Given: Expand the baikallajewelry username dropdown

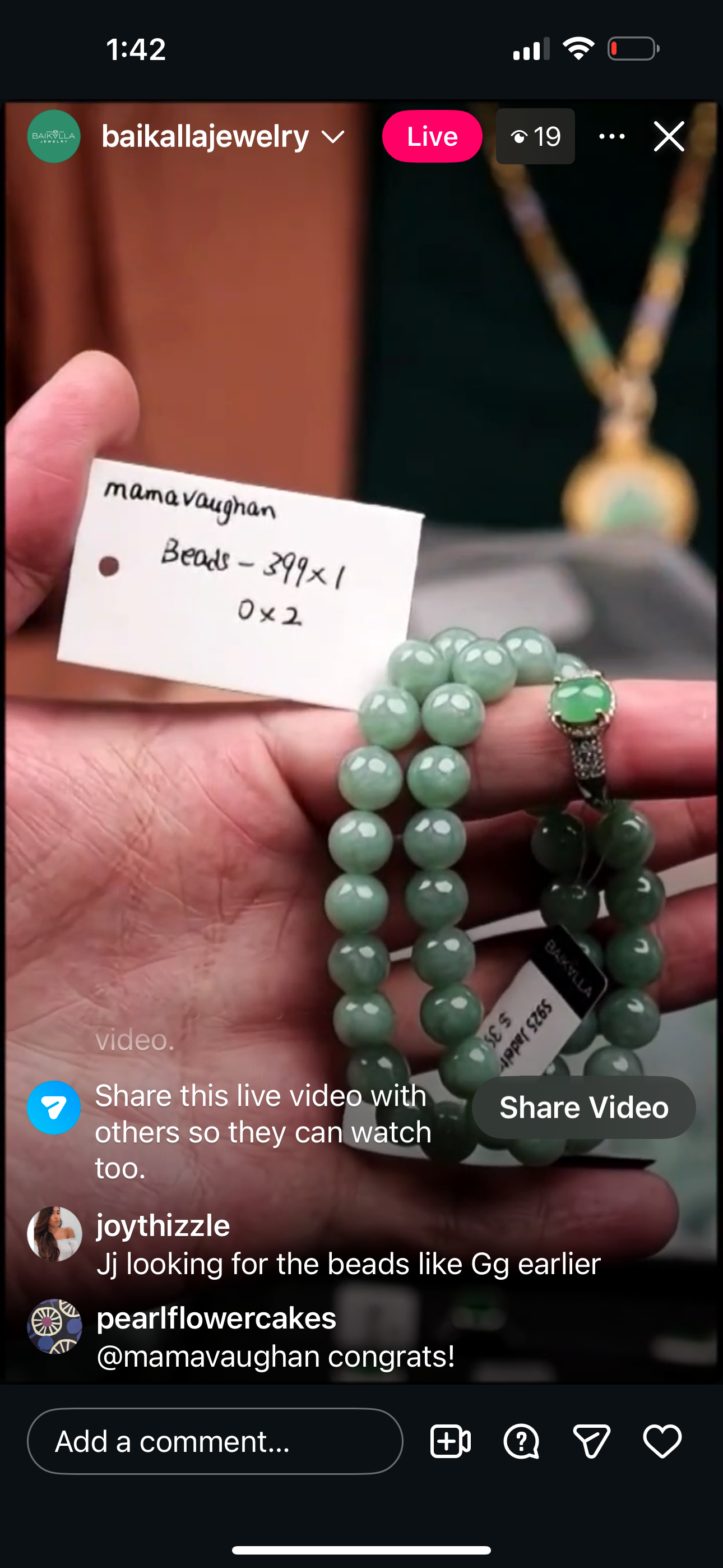Looking at the screenshot, I should click(333, 136).
